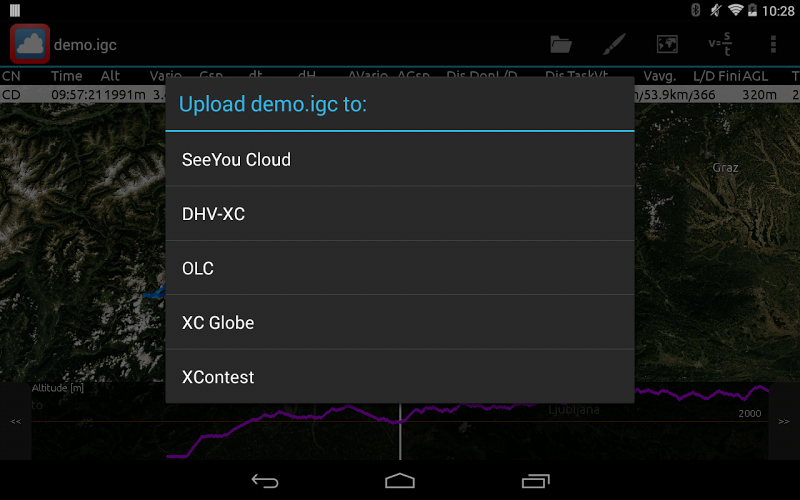The height and width of the screenshot is (500, 800).
Task: Select XContest upload option
Action: click(x=400, y=377)
